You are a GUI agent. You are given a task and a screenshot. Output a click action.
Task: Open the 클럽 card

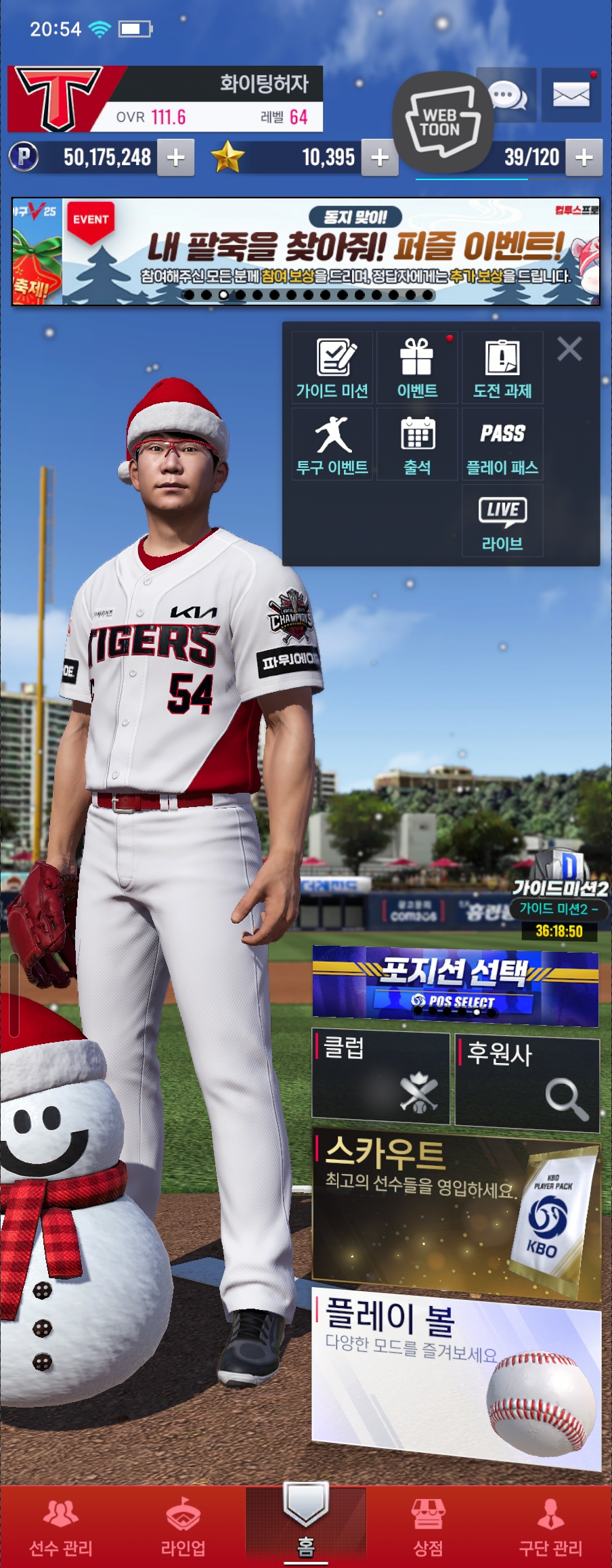tap(380, 1076)
